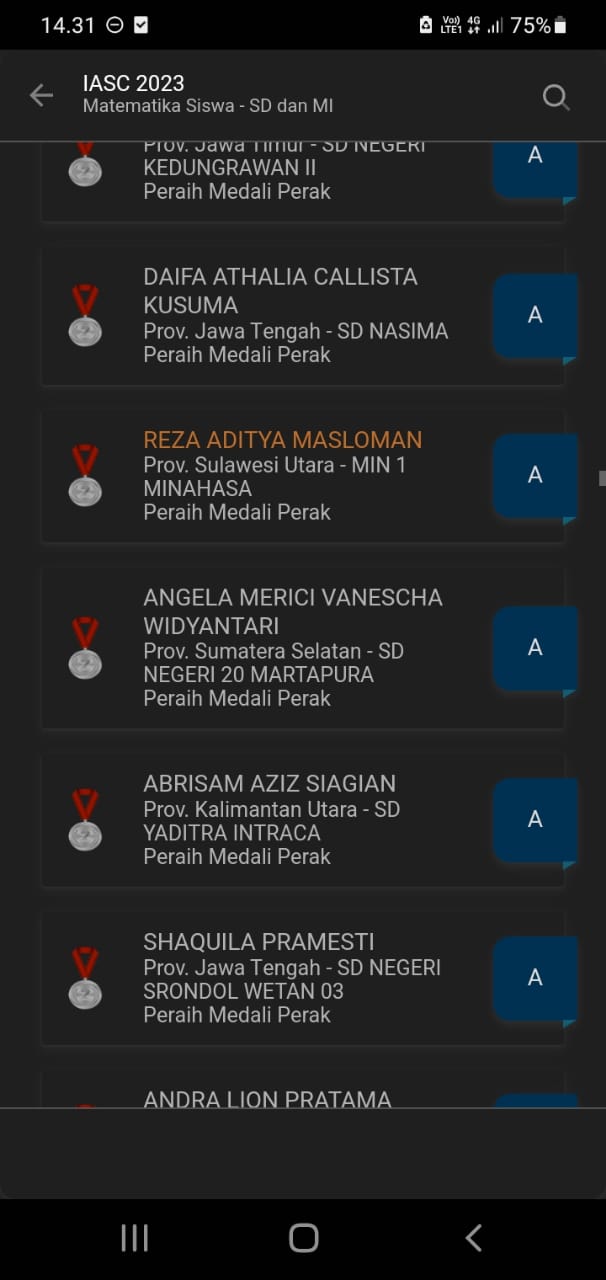606x1280 pixels.
Task: Open the search icon in the app bar
Action: click(555, 96)
